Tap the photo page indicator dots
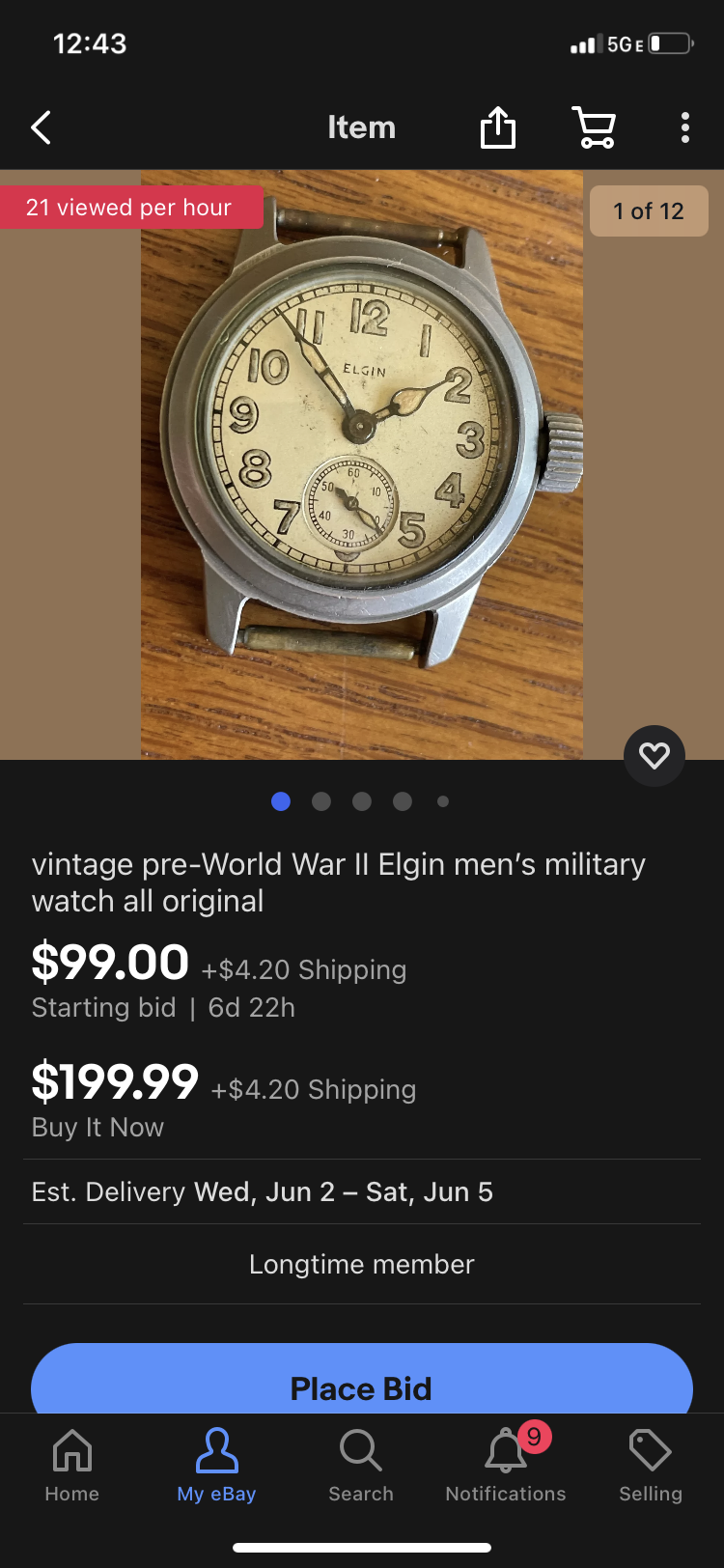 pyautogui.click(x=362, y=801)
